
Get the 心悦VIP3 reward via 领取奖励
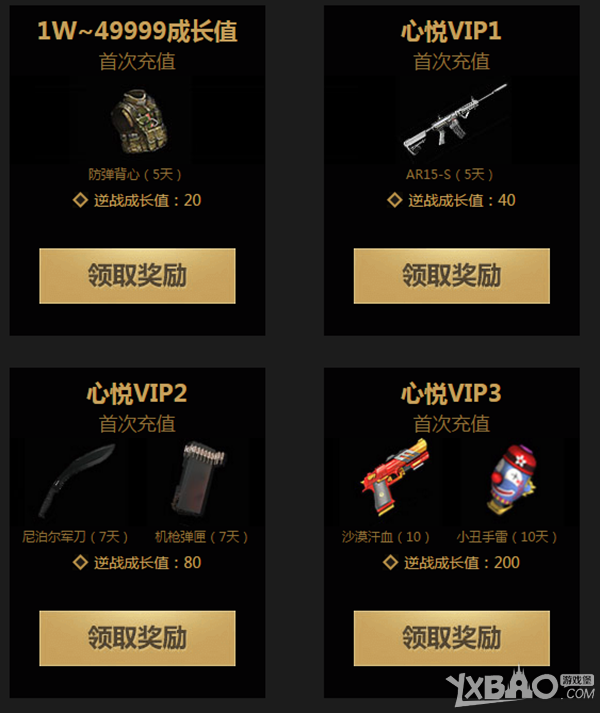452,638
